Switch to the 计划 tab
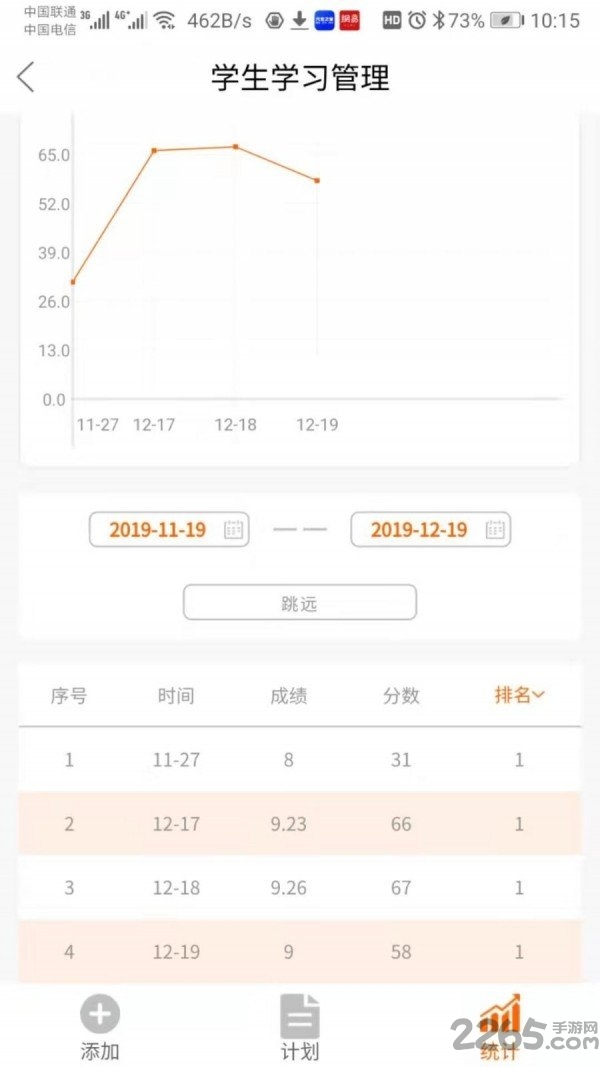Viewport: 600px width, 1067px height. point(299,1027)
